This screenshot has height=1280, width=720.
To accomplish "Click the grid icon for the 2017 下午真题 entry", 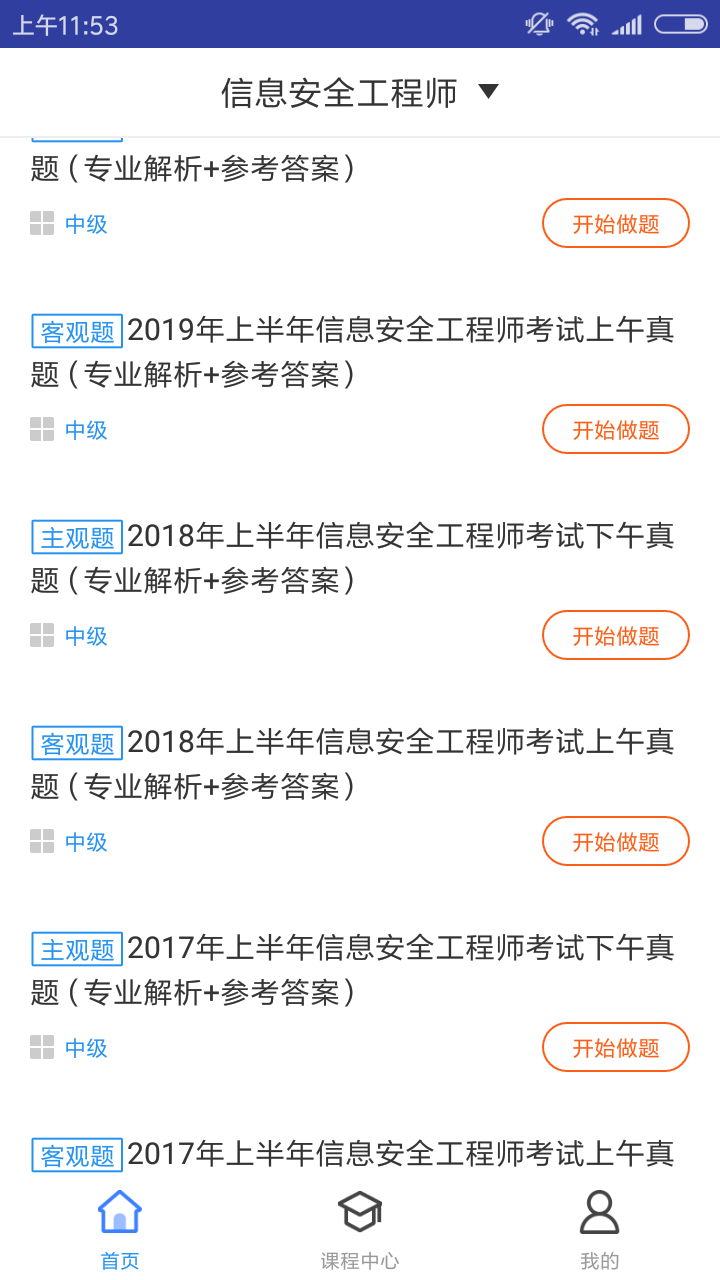I will coord(42,1047).
